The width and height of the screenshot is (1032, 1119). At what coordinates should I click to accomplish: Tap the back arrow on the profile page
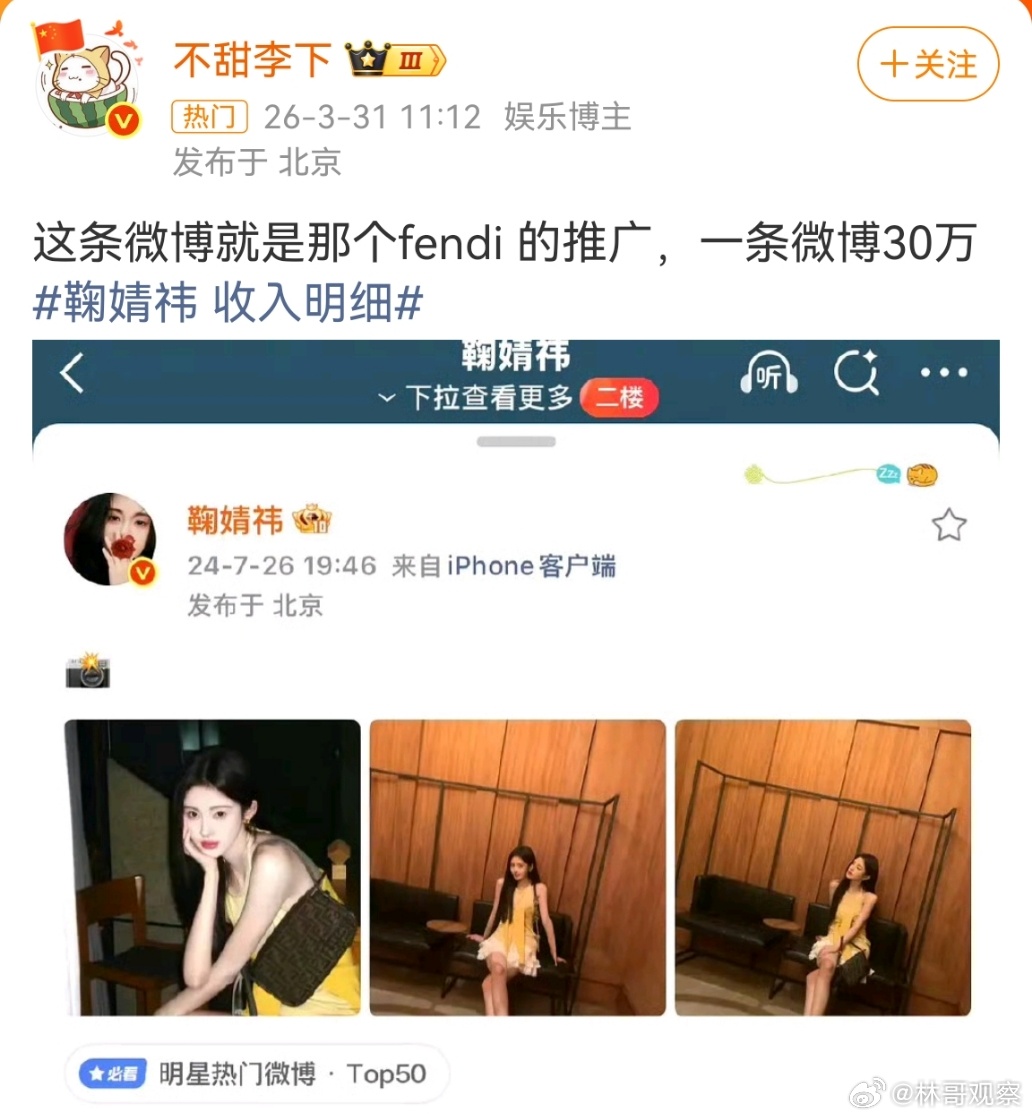coord(70,373)
